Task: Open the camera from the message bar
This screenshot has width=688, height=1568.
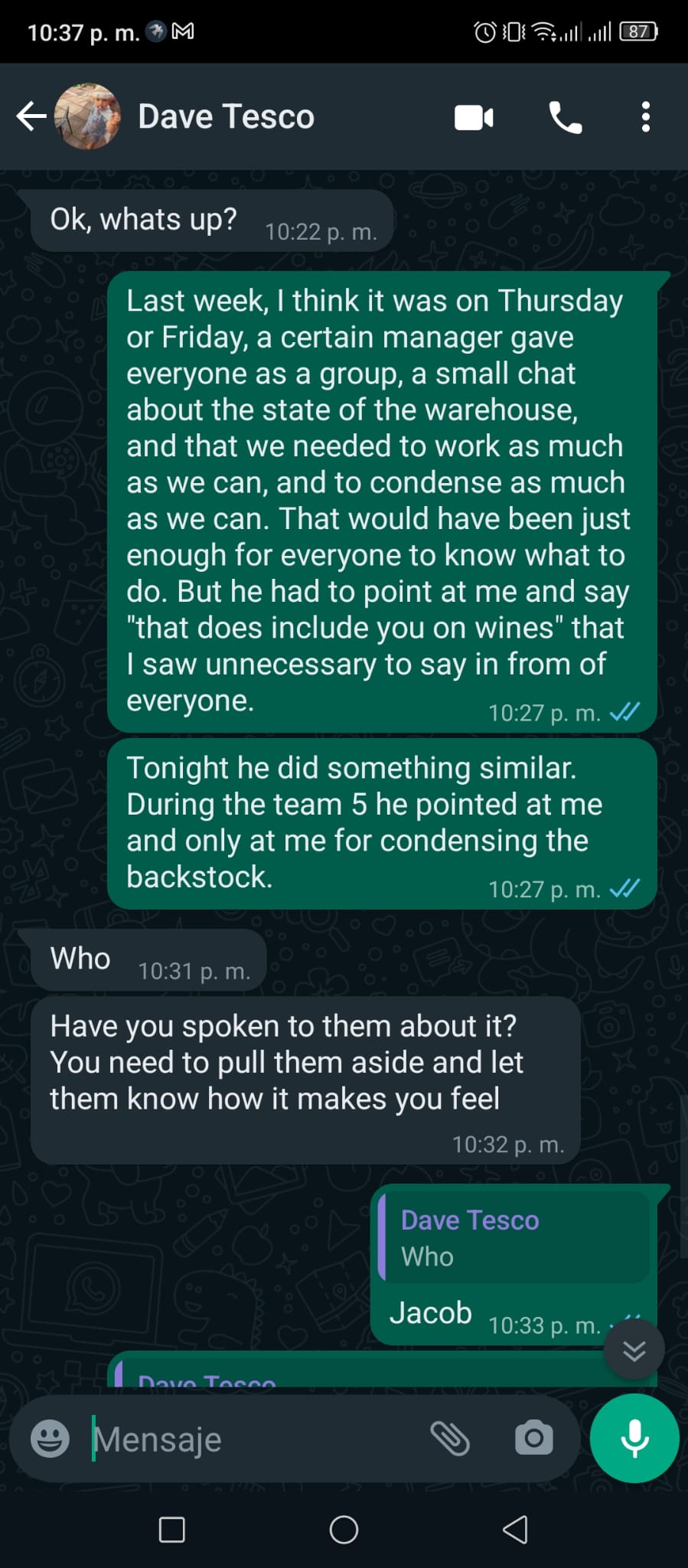Action: pyautogui.click(x=534, y=1438)
